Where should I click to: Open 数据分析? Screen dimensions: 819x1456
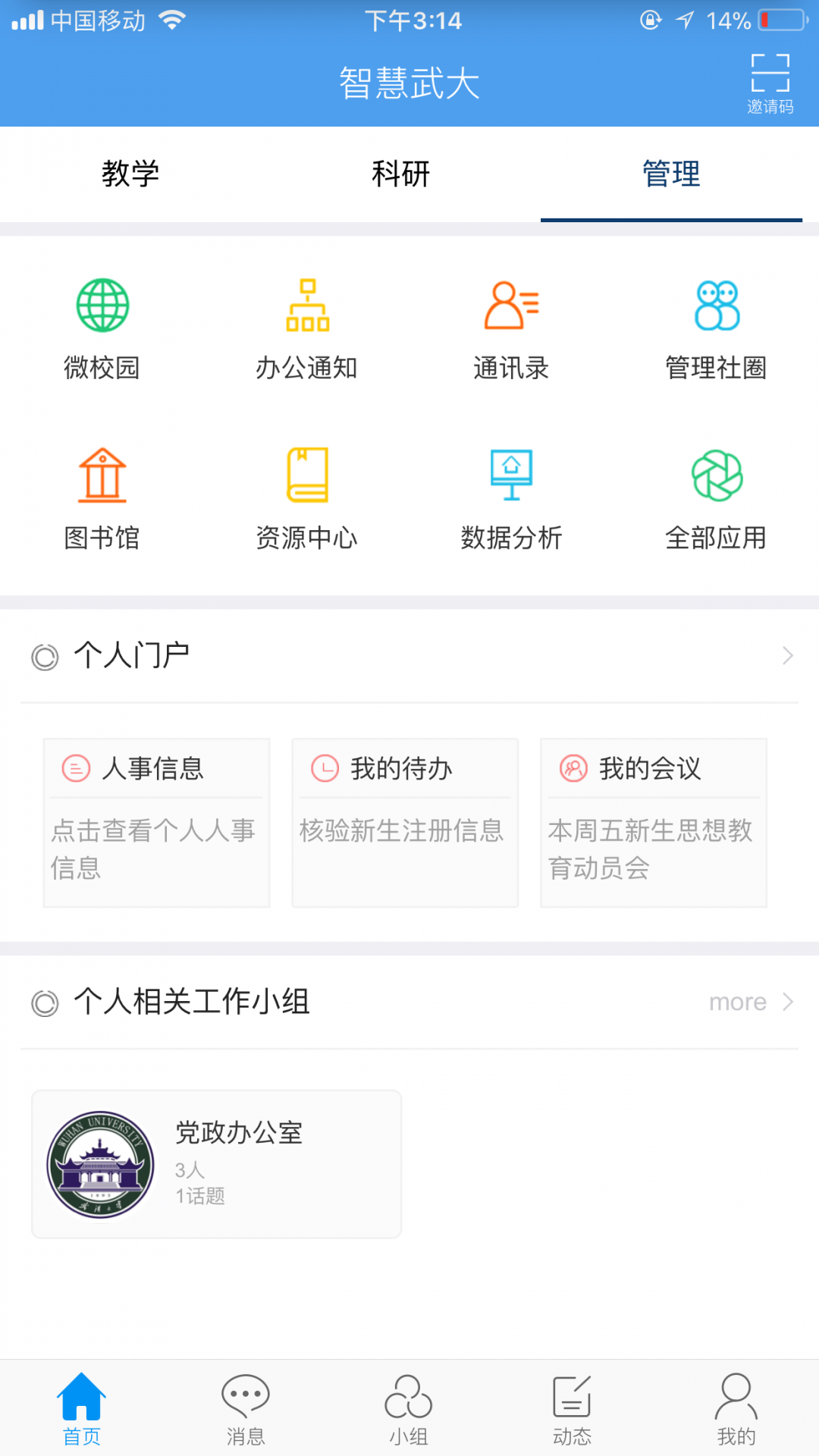click(x=511, y=497)
